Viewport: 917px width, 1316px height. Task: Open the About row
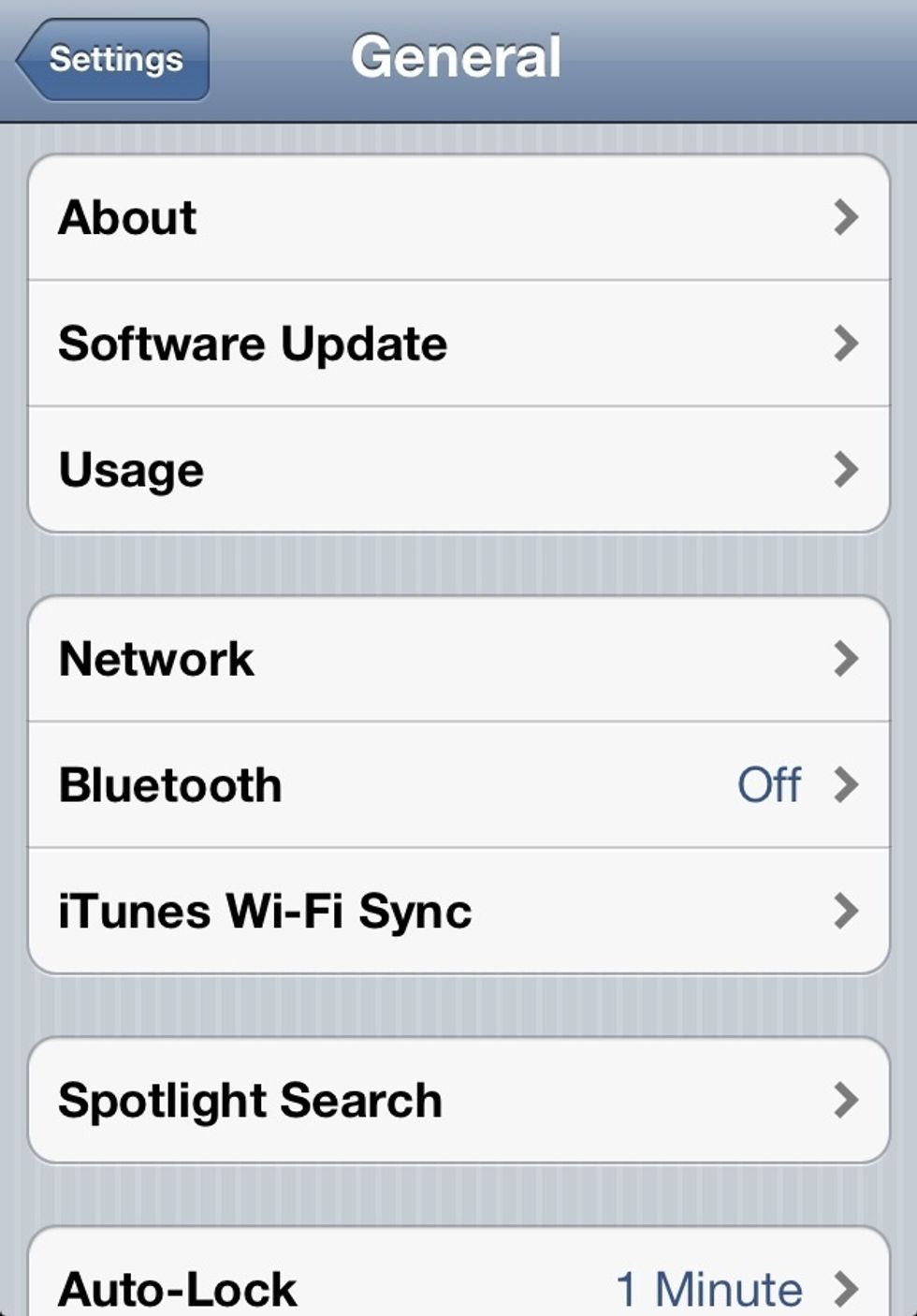458,218
